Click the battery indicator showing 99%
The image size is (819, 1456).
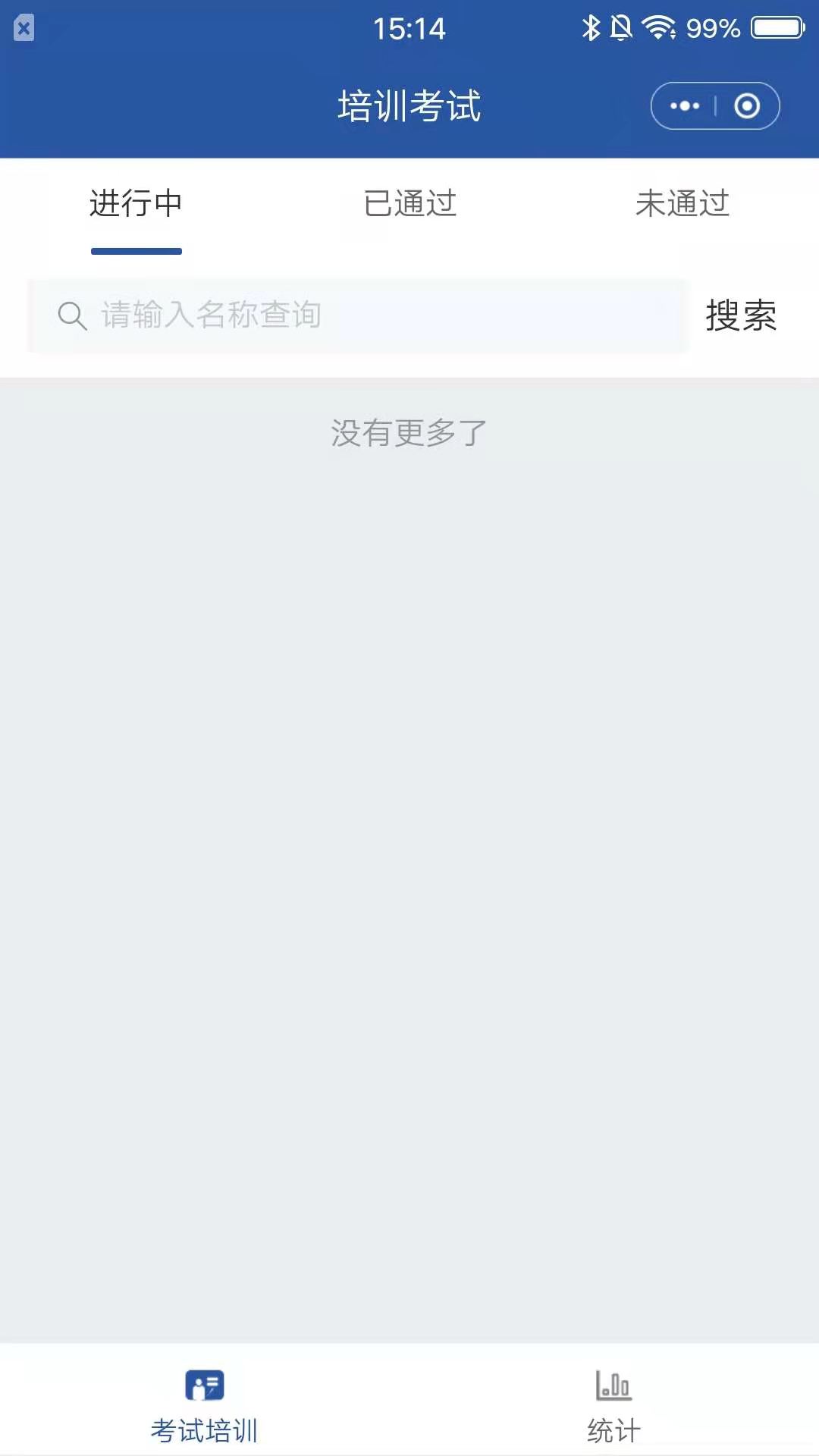775,27
